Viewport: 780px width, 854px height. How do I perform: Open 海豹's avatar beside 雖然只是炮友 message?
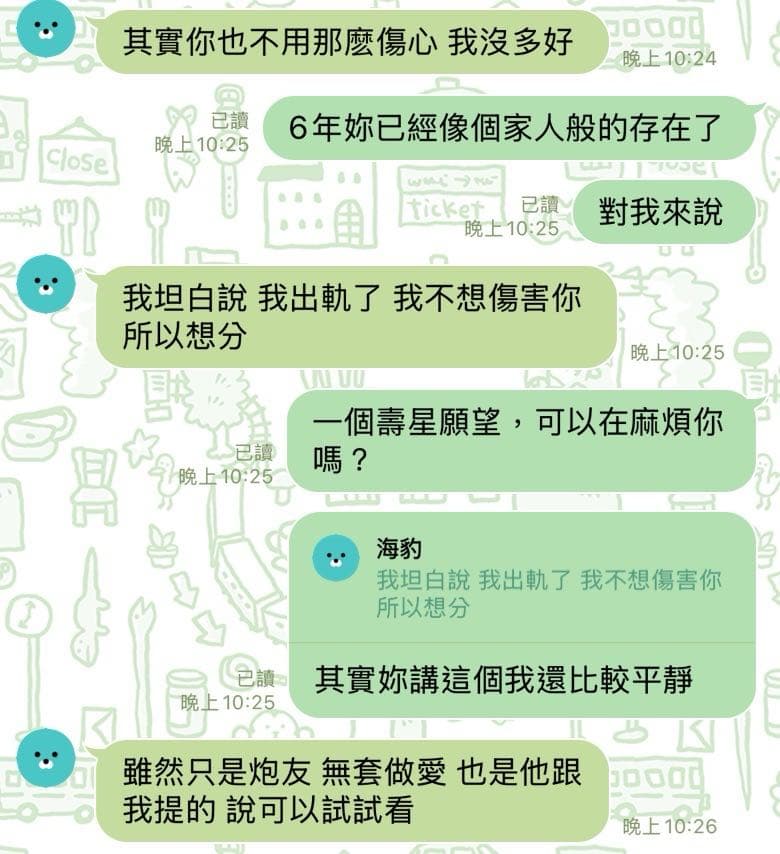[x=46, y=758]
